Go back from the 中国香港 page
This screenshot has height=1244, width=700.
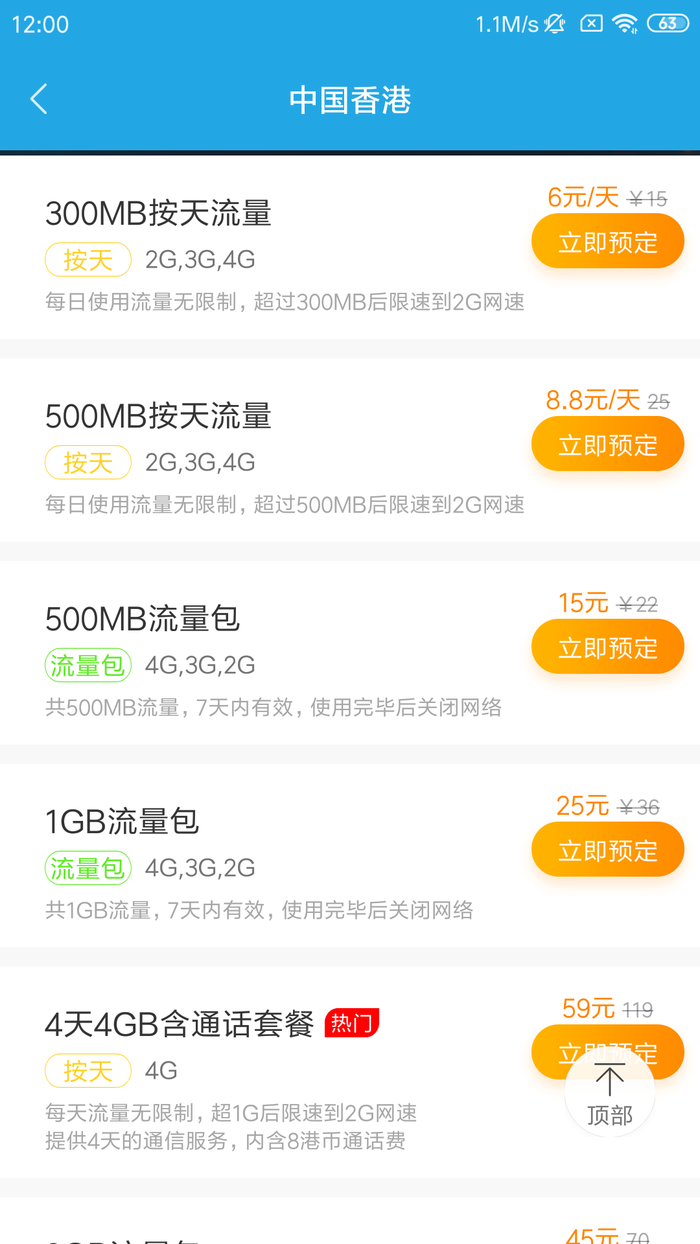(x=39, y=99)
